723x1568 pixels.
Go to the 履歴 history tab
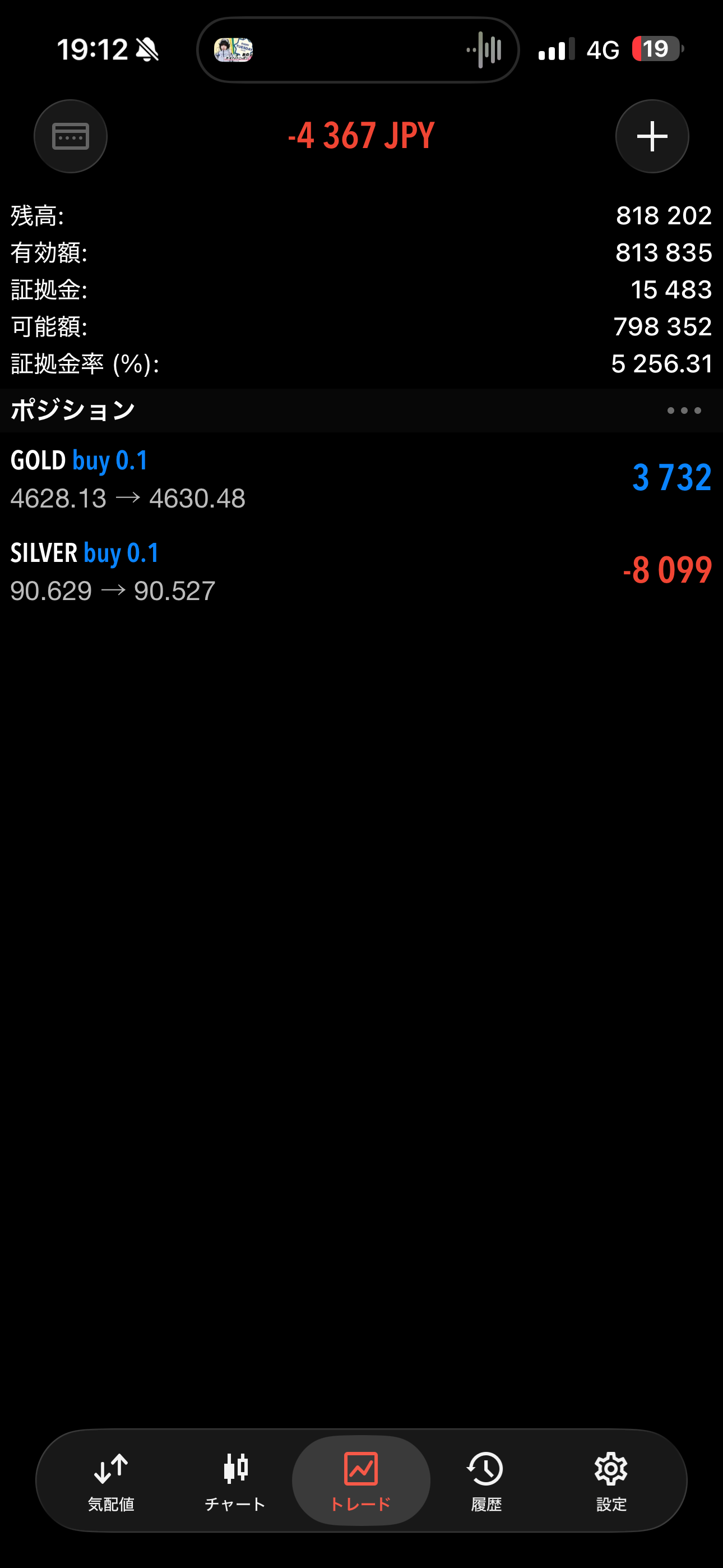486,1481
